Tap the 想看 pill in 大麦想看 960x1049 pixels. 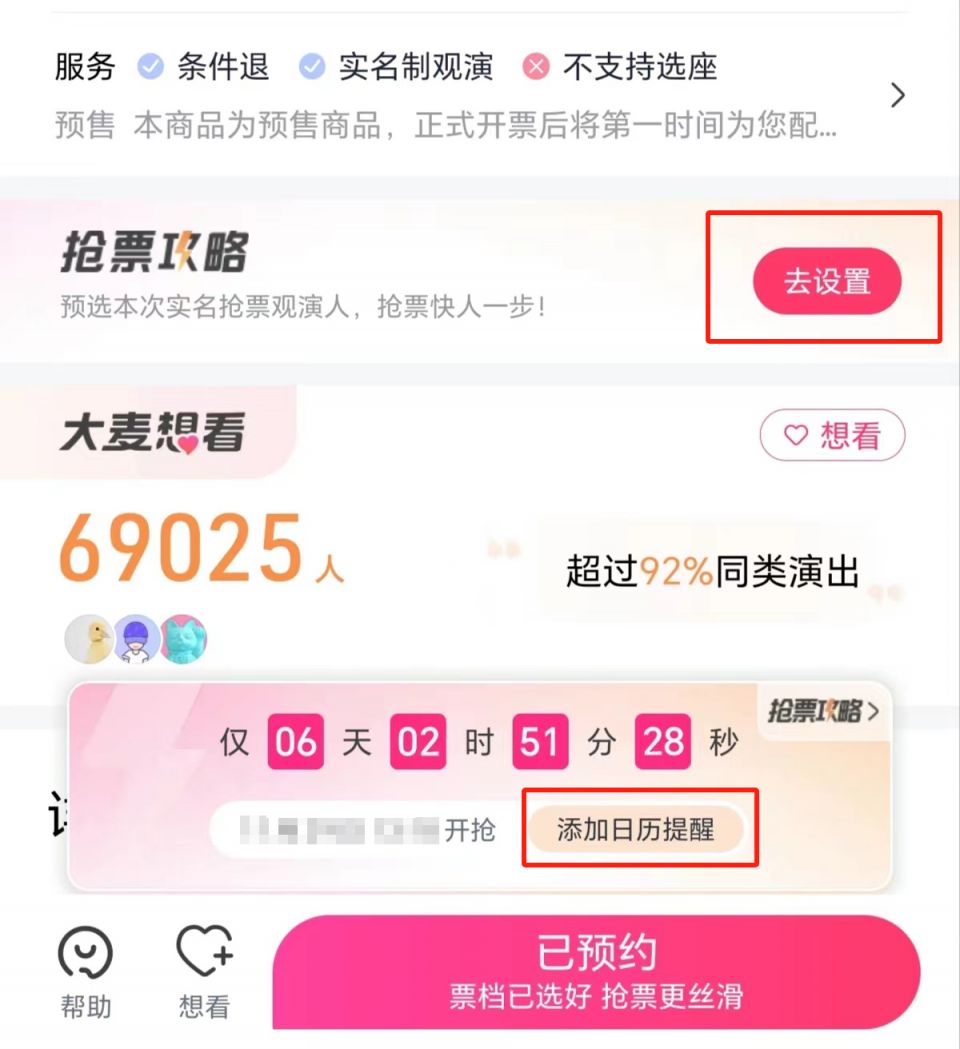click(x=832, y=436)
